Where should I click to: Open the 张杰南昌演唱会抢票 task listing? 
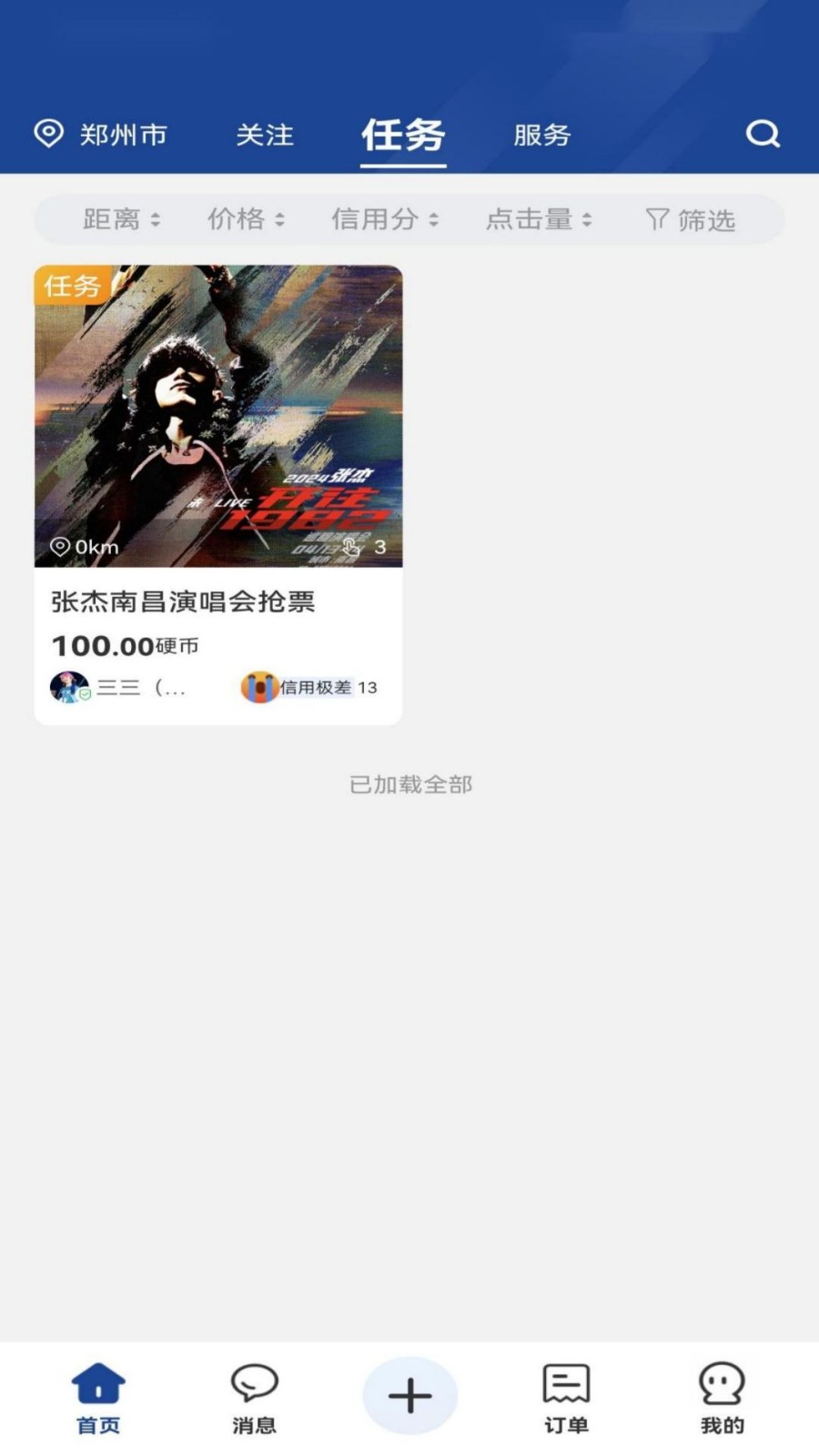point(182,602)
